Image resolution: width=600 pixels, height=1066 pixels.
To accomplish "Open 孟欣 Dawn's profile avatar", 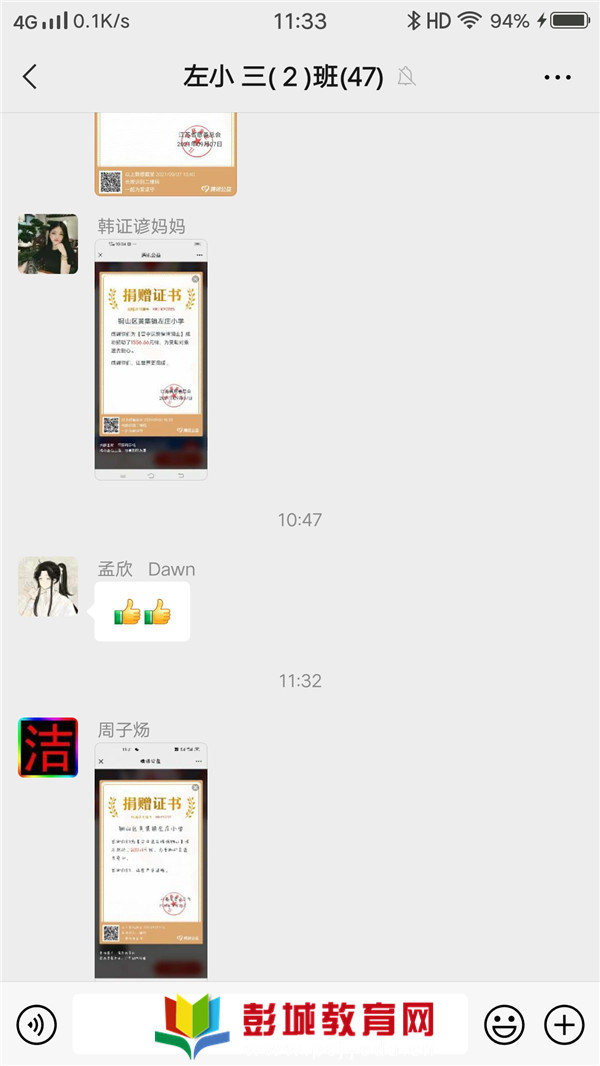I will pos(48,587).
